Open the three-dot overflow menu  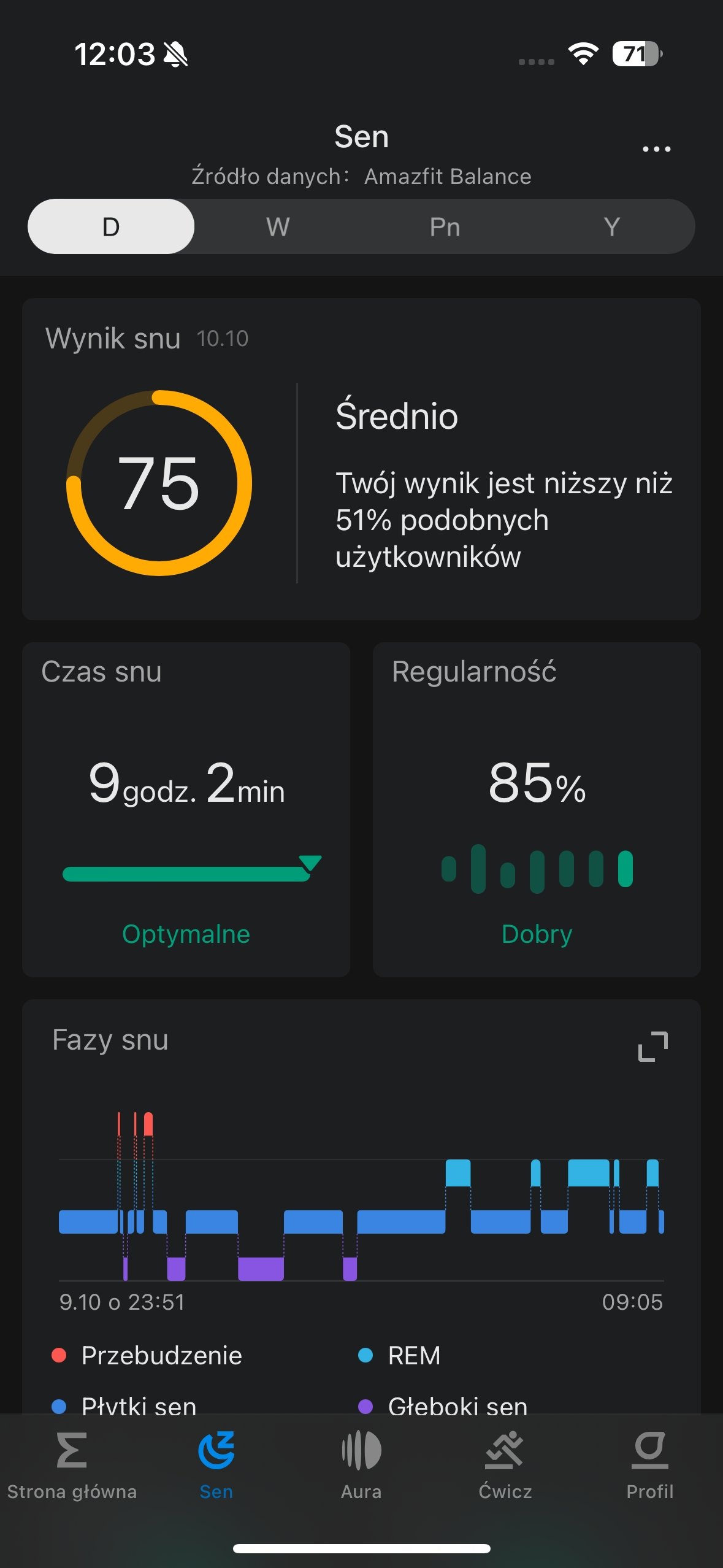[x=656, y=149]
